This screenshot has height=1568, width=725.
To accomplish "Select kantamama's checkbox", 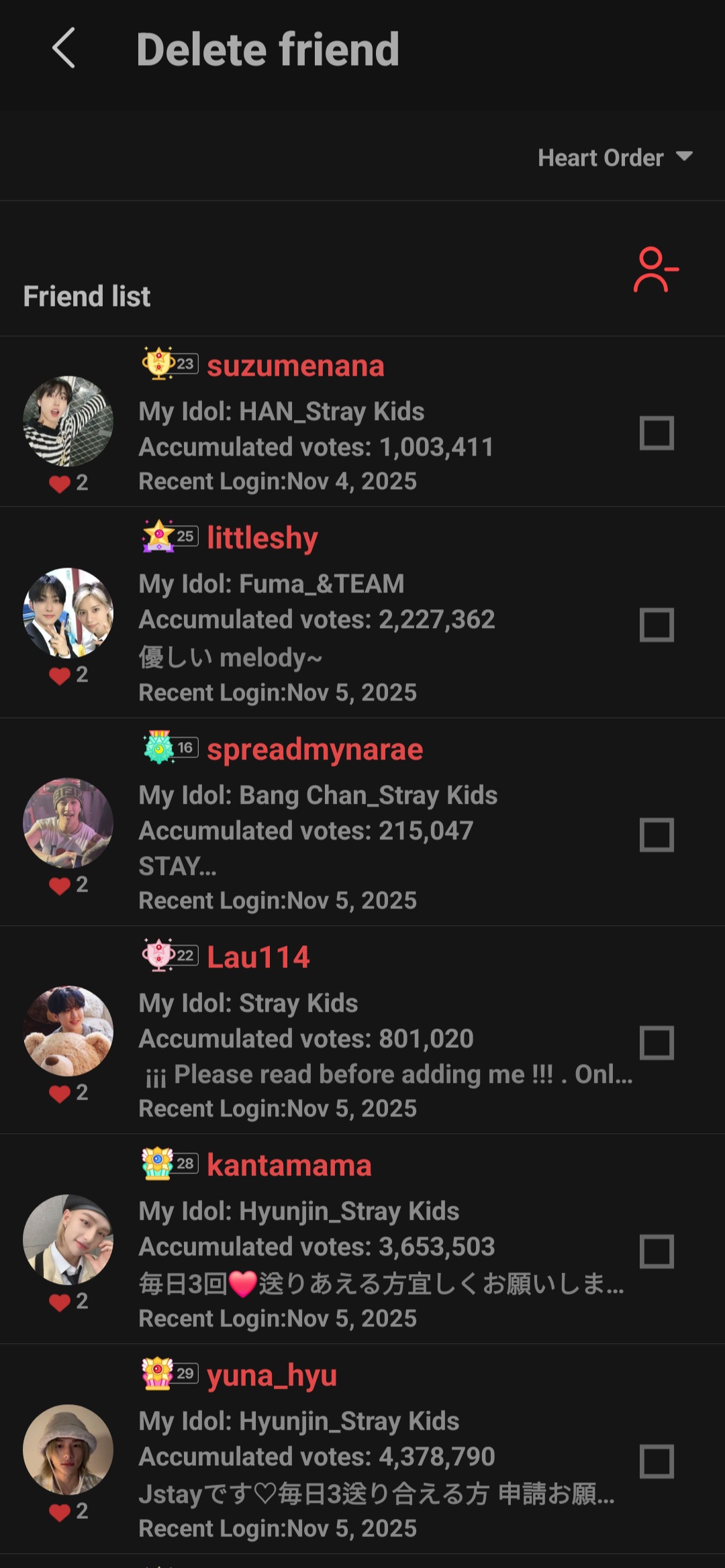I will (657, 1251).
